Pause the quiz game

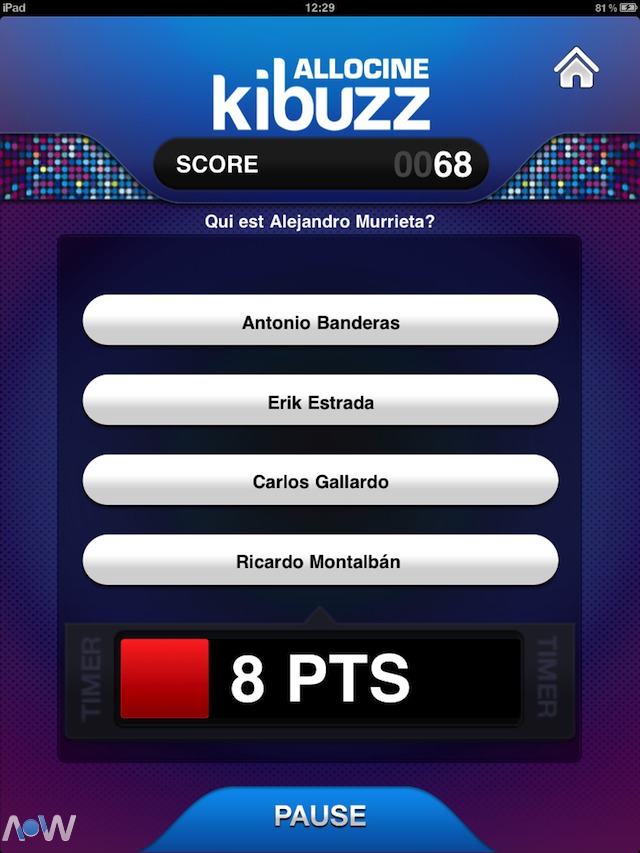320,815
